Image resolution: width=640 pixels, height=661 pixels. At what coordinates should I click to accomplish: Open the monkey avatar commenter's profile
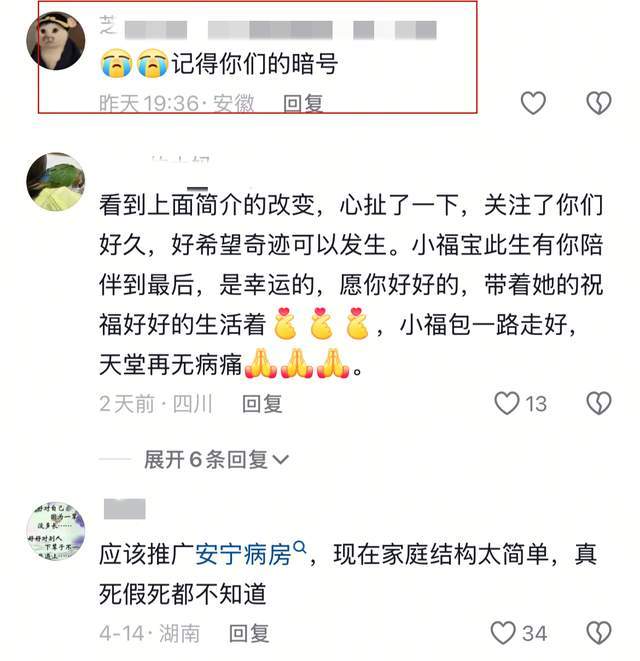tap(55, 41)
